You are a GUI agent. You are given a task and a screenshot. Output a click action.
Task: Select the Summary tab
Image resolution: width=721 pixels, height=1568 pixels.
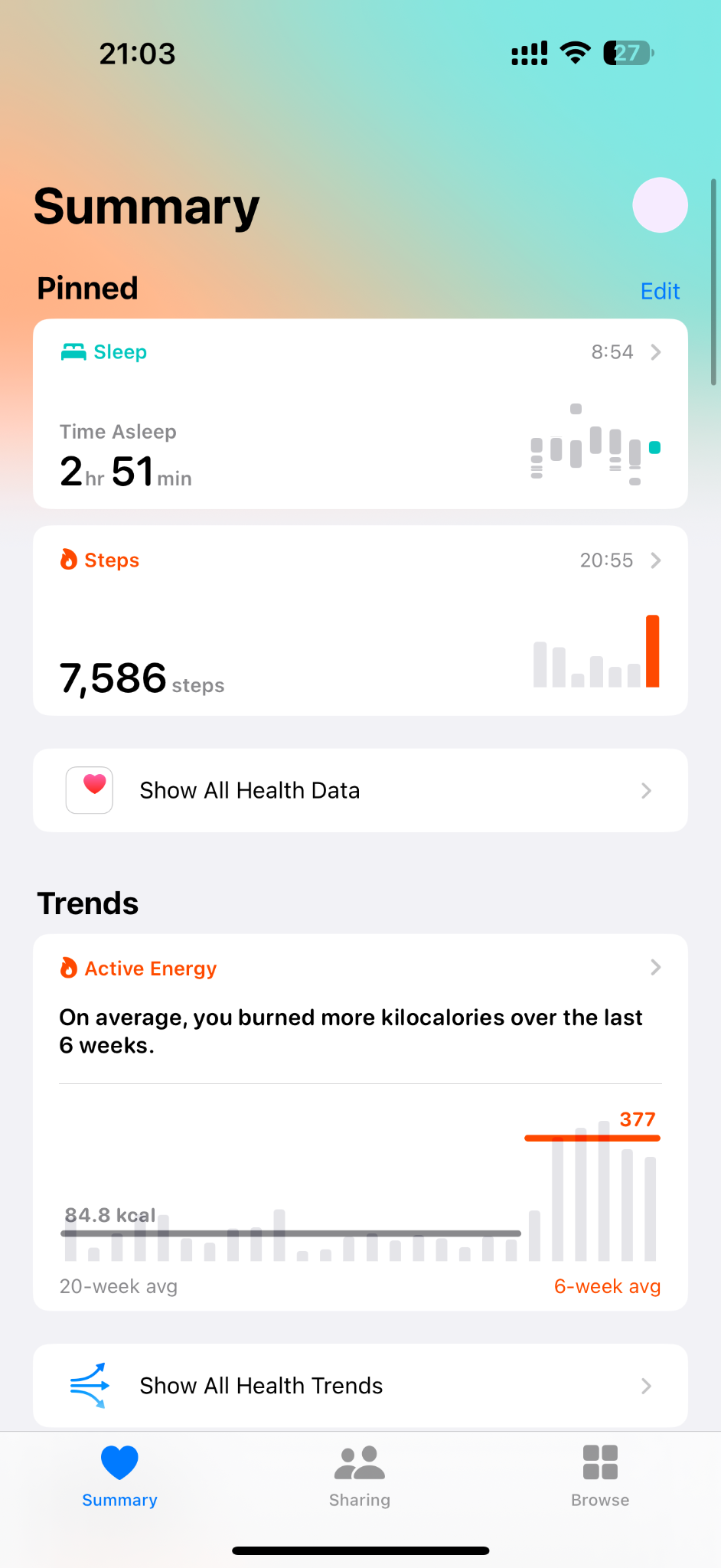click(119, 1477)
